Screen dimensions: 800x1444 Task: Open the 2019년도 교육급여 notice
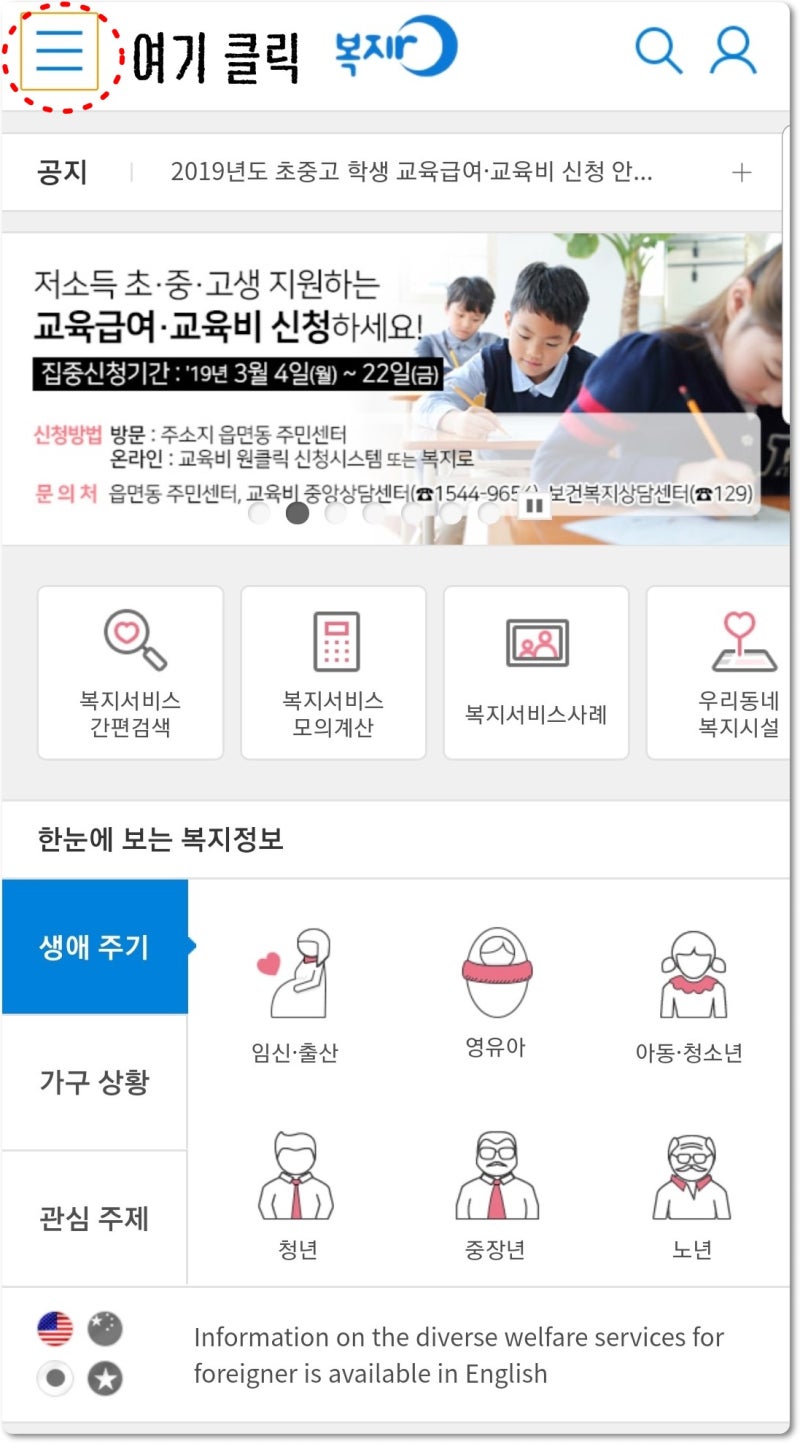tap(411, 172)
